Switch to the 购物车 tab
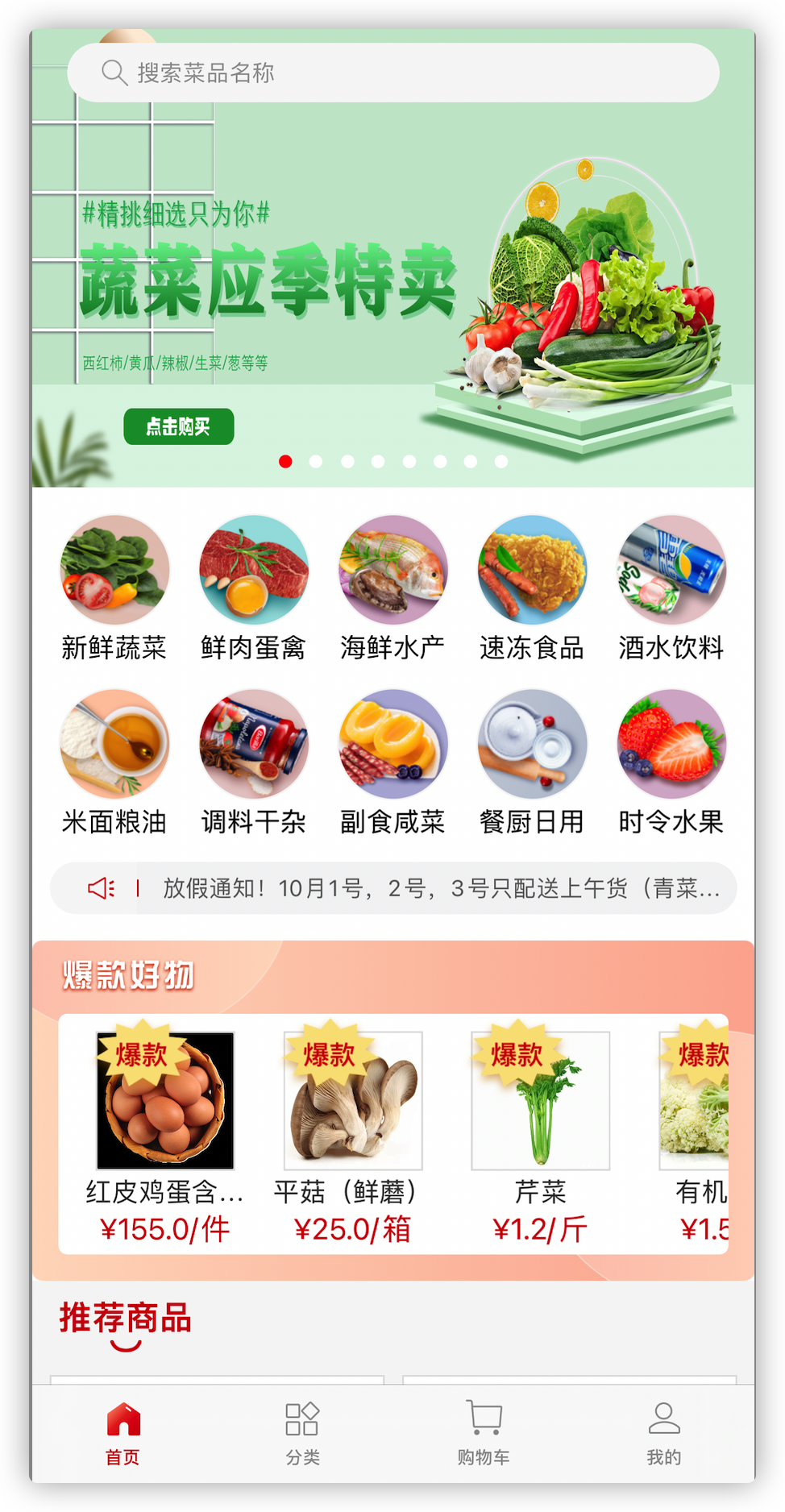The width and height of the screenshot is (785, 1512). (484, 1434)
